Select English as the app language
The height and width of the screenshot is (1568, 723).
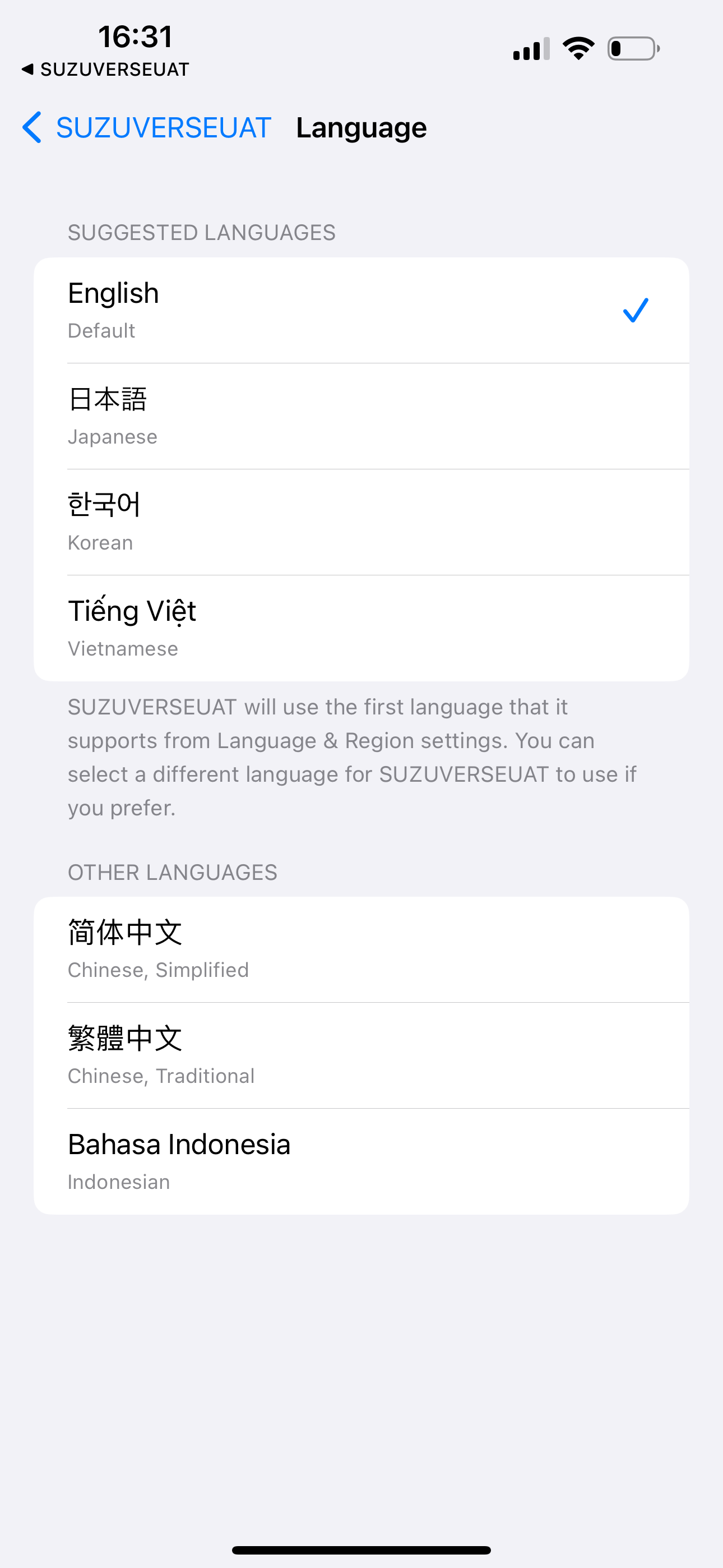(x=361, y=311)
